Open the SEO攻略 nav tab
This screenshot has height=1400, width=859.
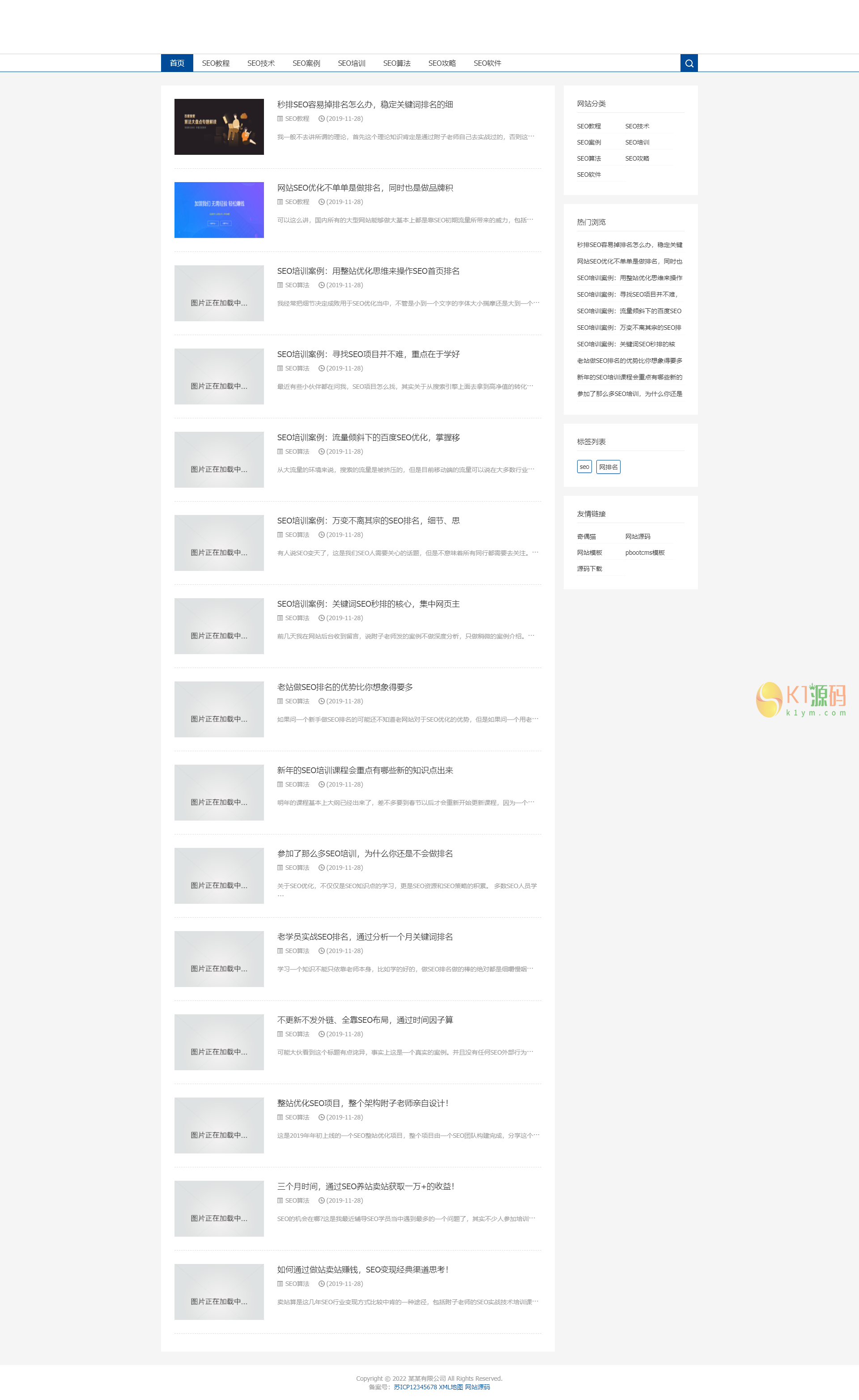pyautogui.click(x=442, y=63)
